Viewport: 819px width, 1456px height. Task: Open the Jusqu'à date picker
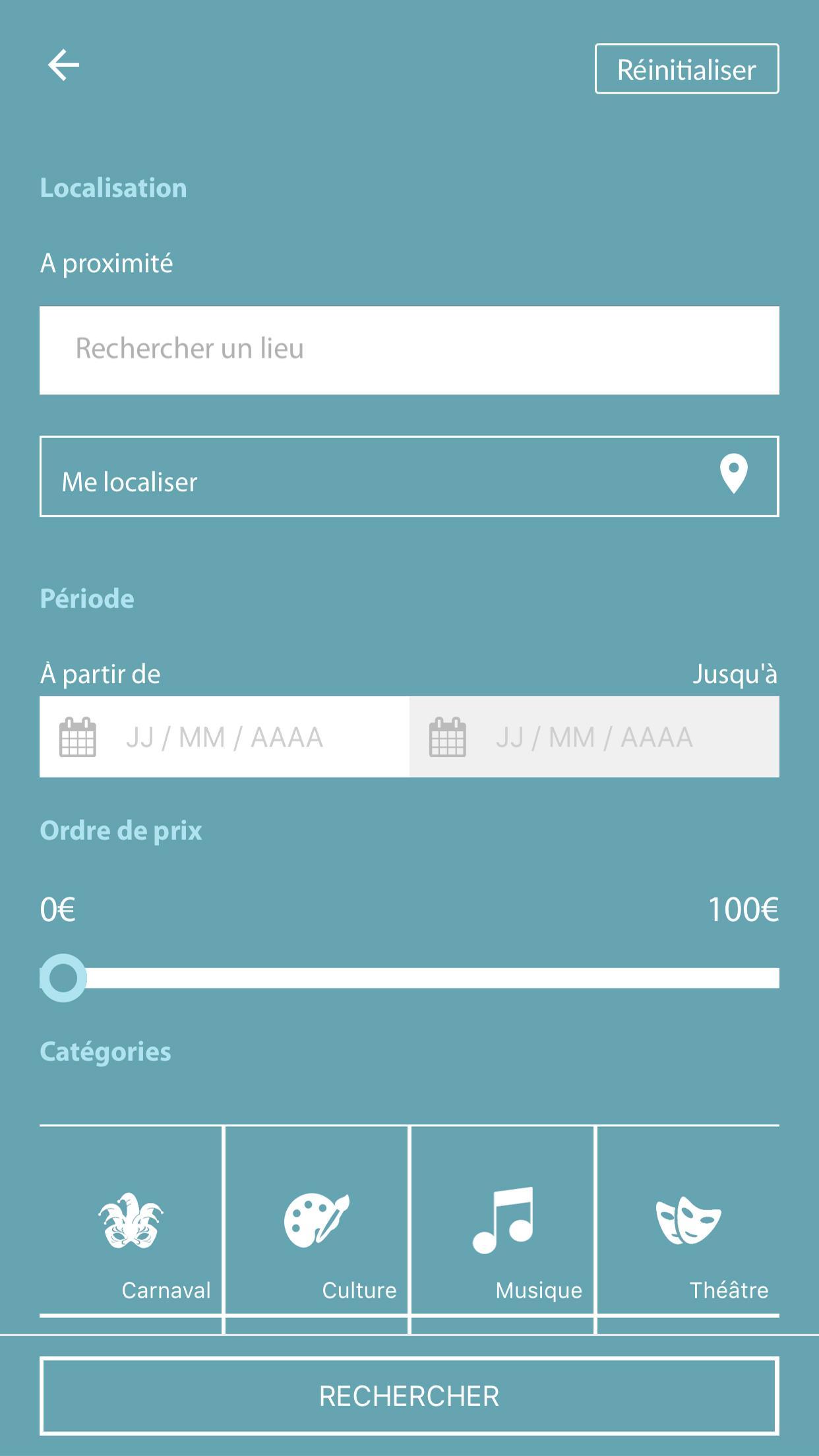[594, 737]
